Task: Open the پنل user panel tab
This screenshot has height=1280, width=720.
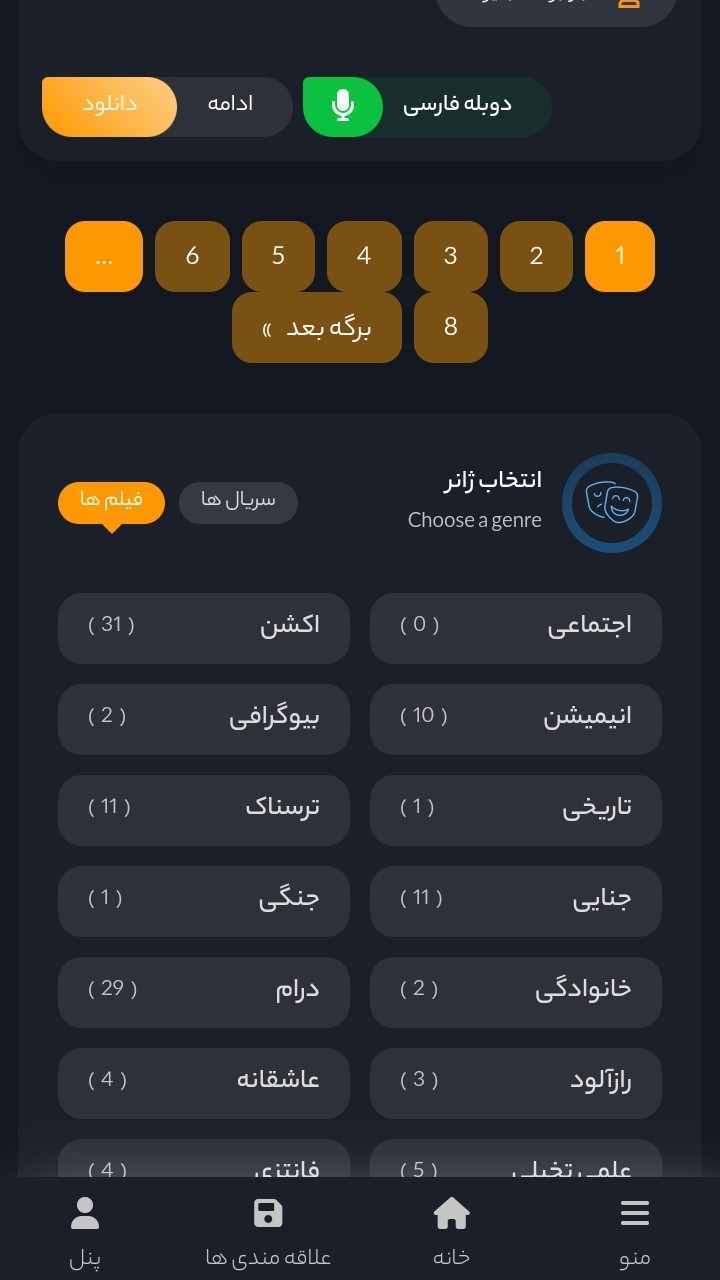Action: pos(85,1232)
